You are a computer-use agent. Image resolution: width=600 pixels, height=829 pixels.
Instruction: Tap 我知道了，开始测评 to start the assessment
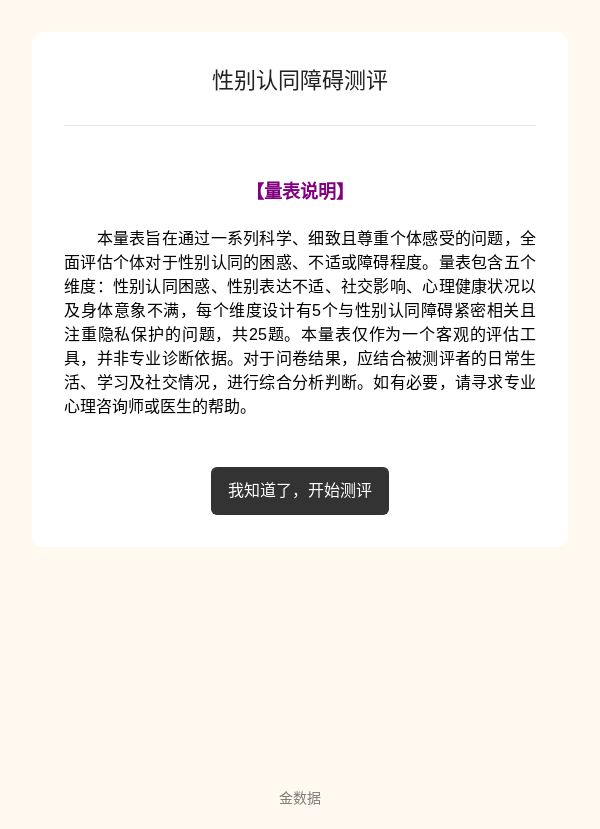click(300, 491)
